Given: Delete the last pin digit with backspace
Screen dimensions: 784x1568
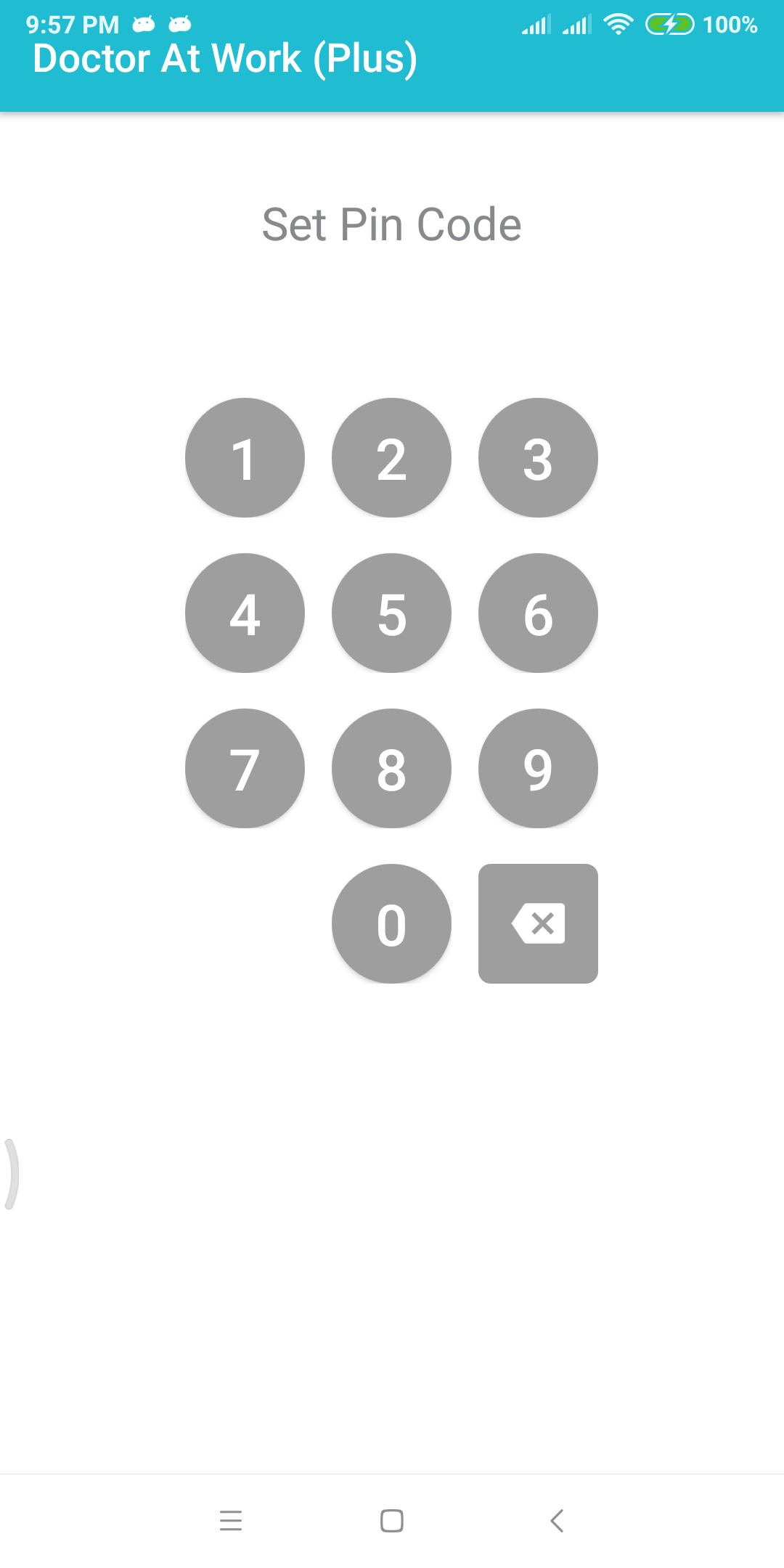Looking at the screenshot, I should [x=538, y=923].
